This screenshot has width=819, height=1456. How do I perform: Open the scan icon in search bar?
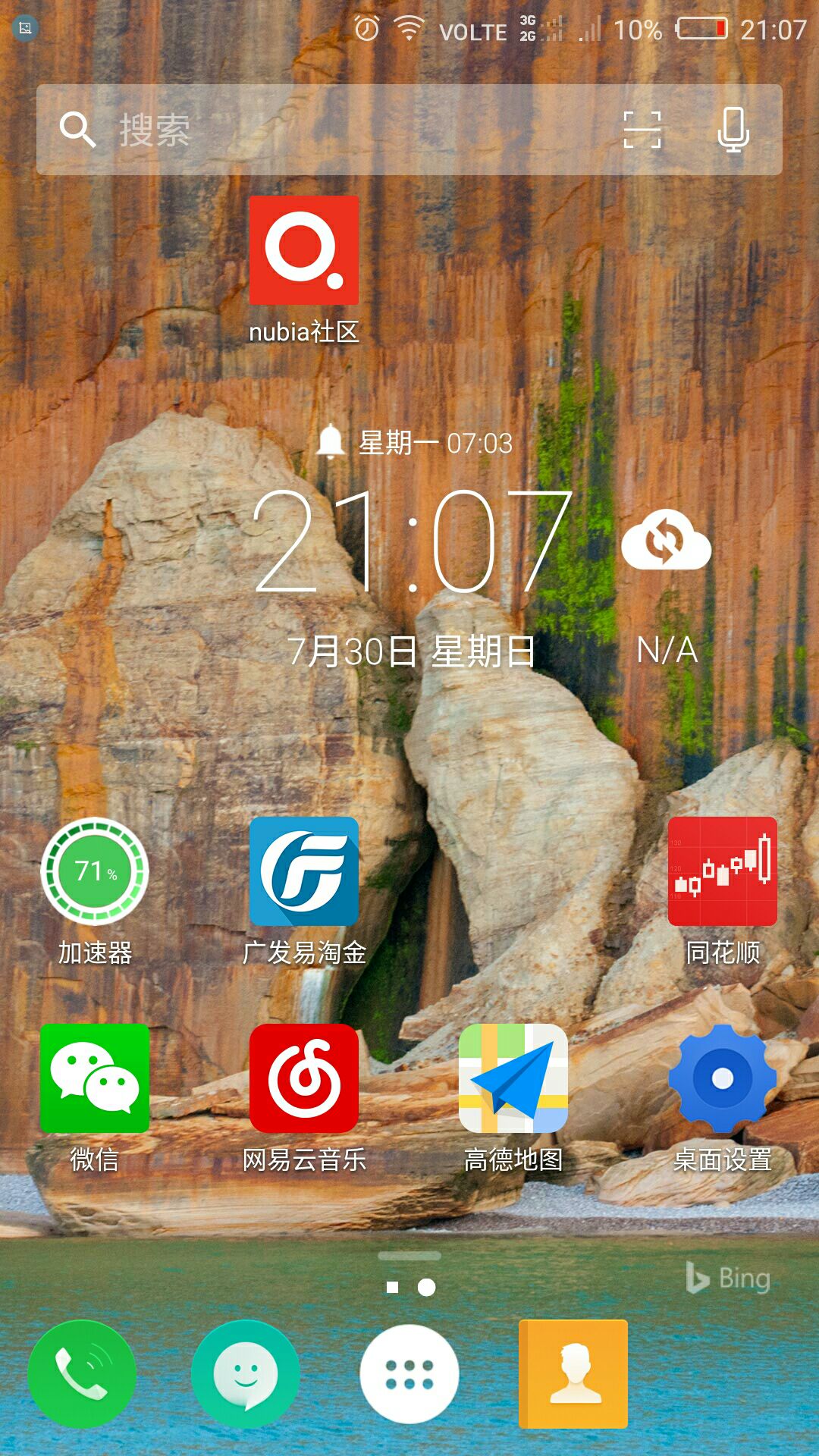(642, 130)
